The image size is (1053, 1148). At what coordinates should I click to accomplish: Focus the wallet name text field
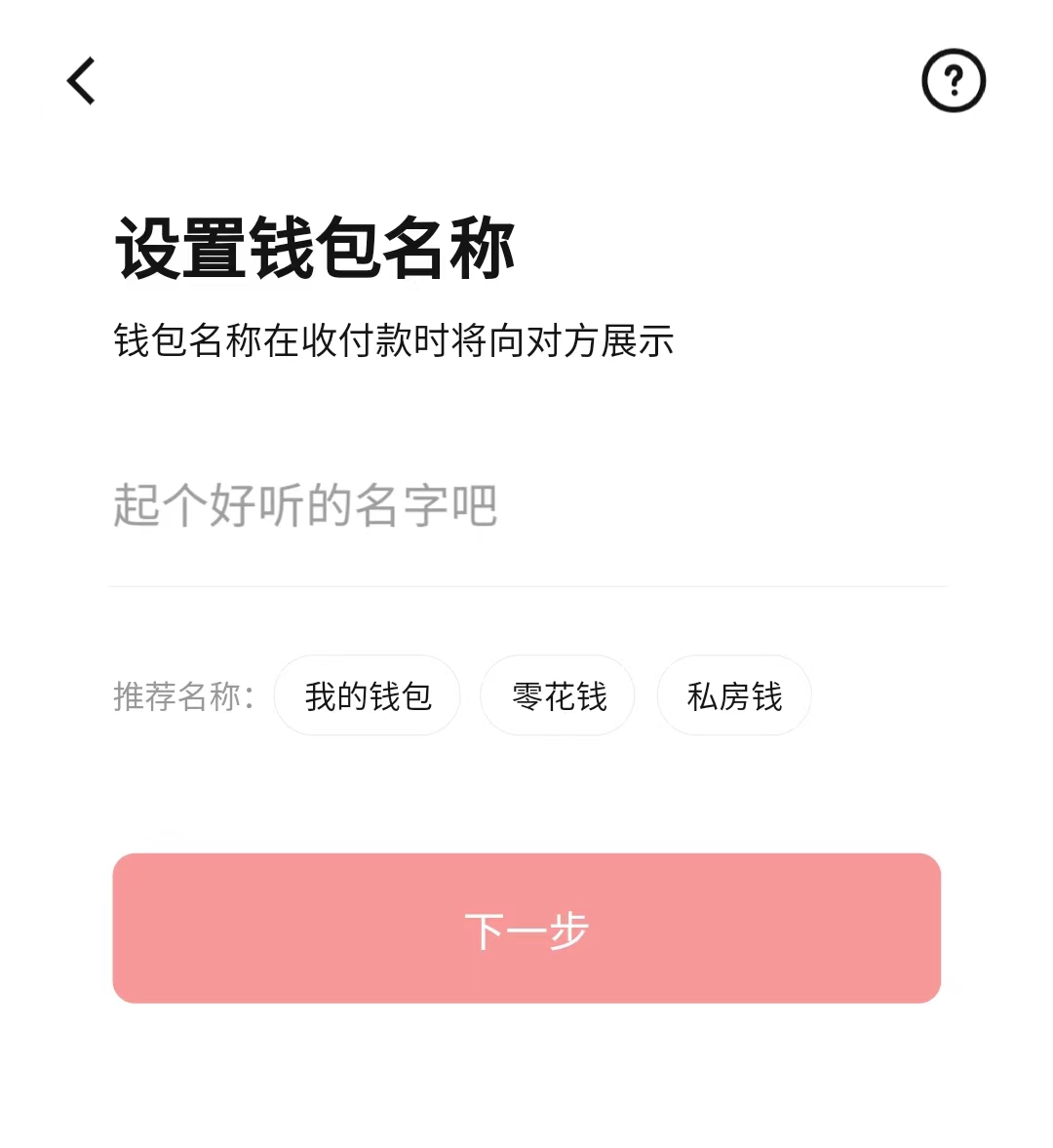(x=526, y=506)
